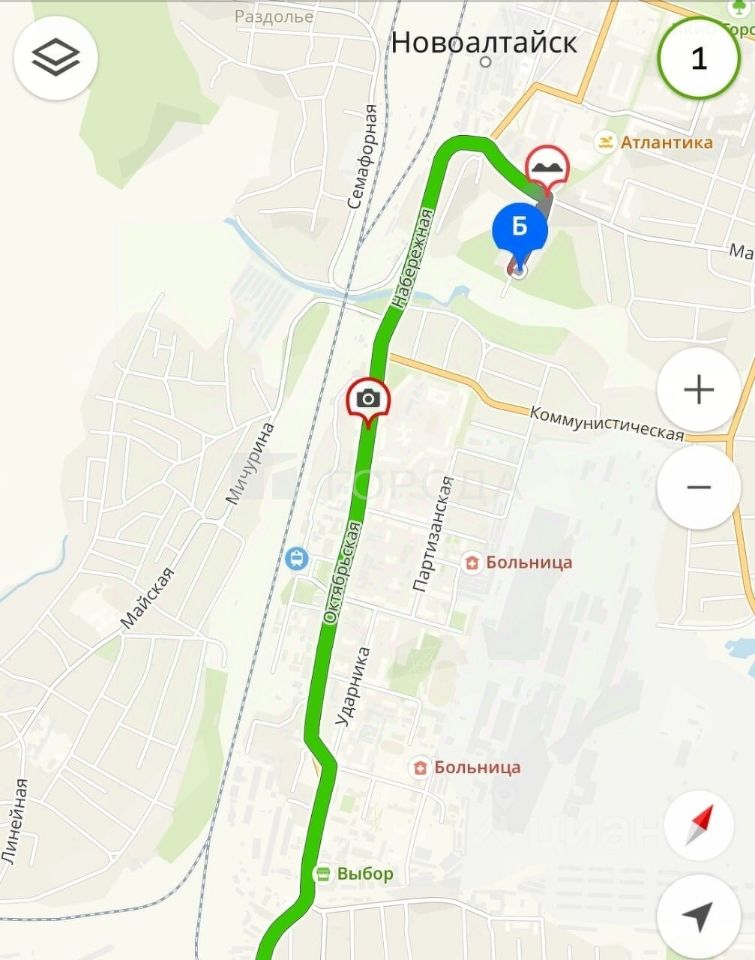The height and width of the screenshot is (960, 755).
Task: Select the destination pin Б
Action: (520, 229)
